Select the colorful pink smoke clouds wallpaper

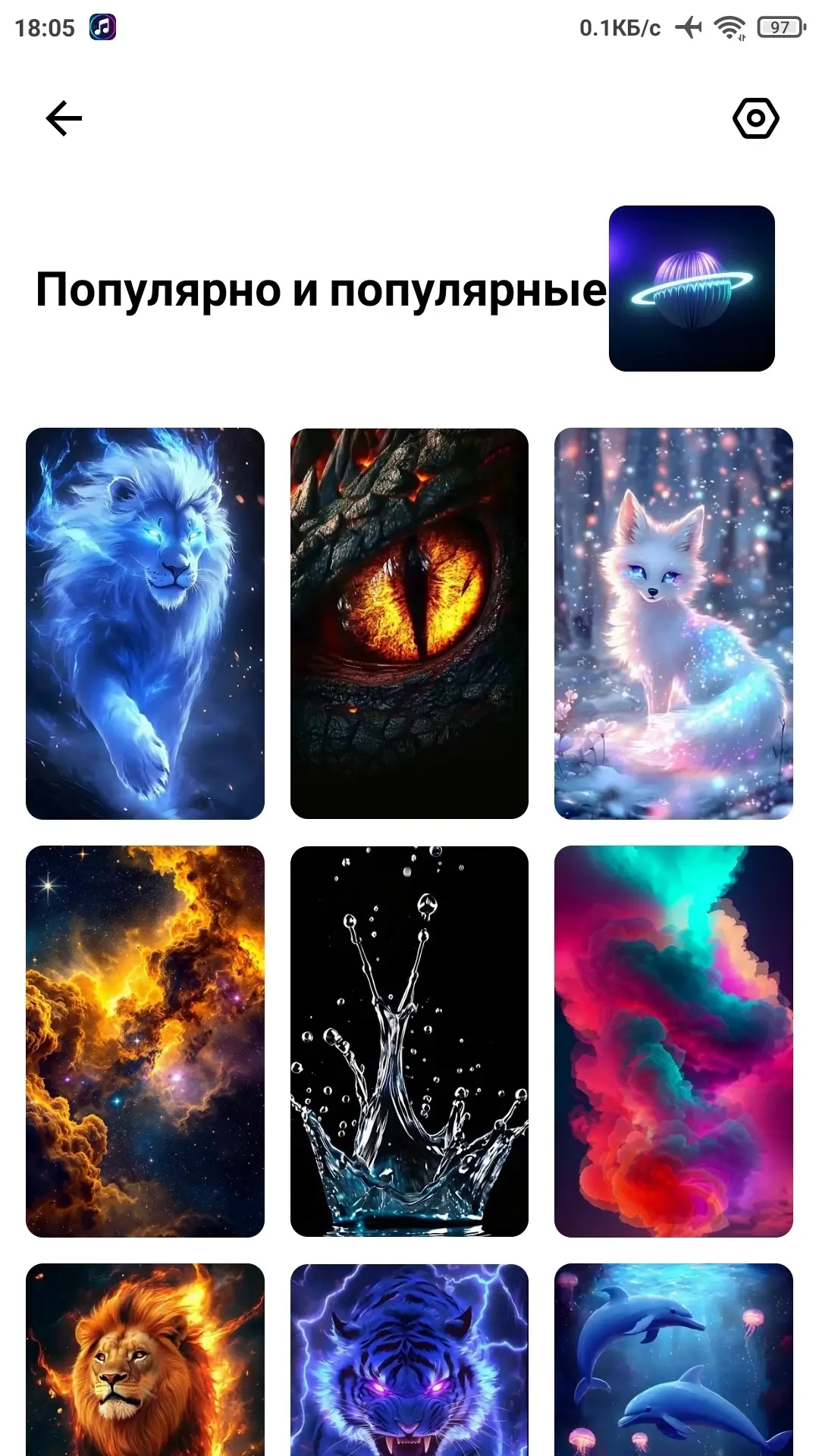pos(673,1041)
